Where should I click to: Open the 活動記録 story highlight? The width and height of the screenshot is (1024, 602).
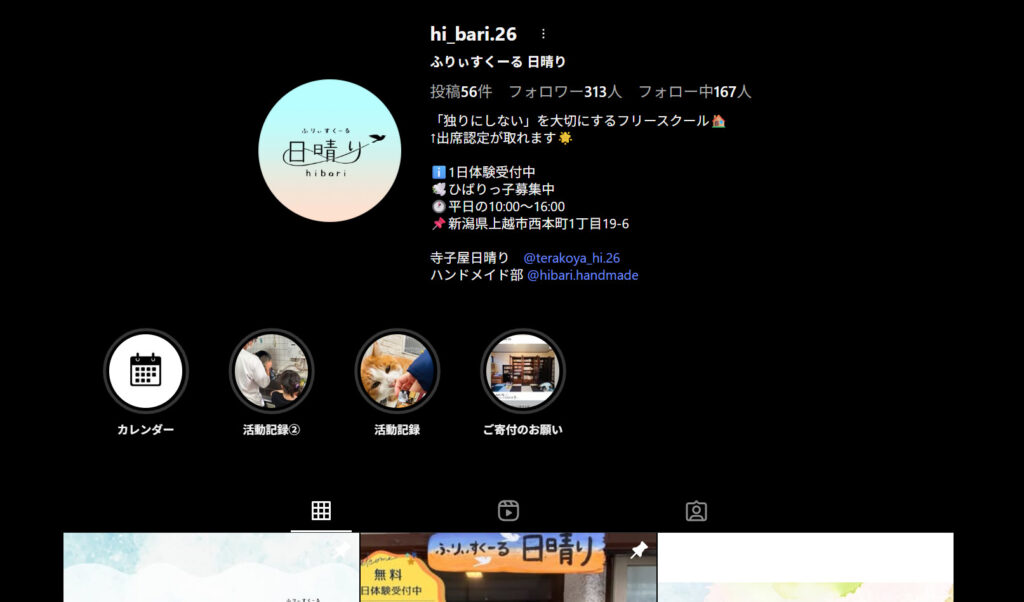tap(397, 371)
